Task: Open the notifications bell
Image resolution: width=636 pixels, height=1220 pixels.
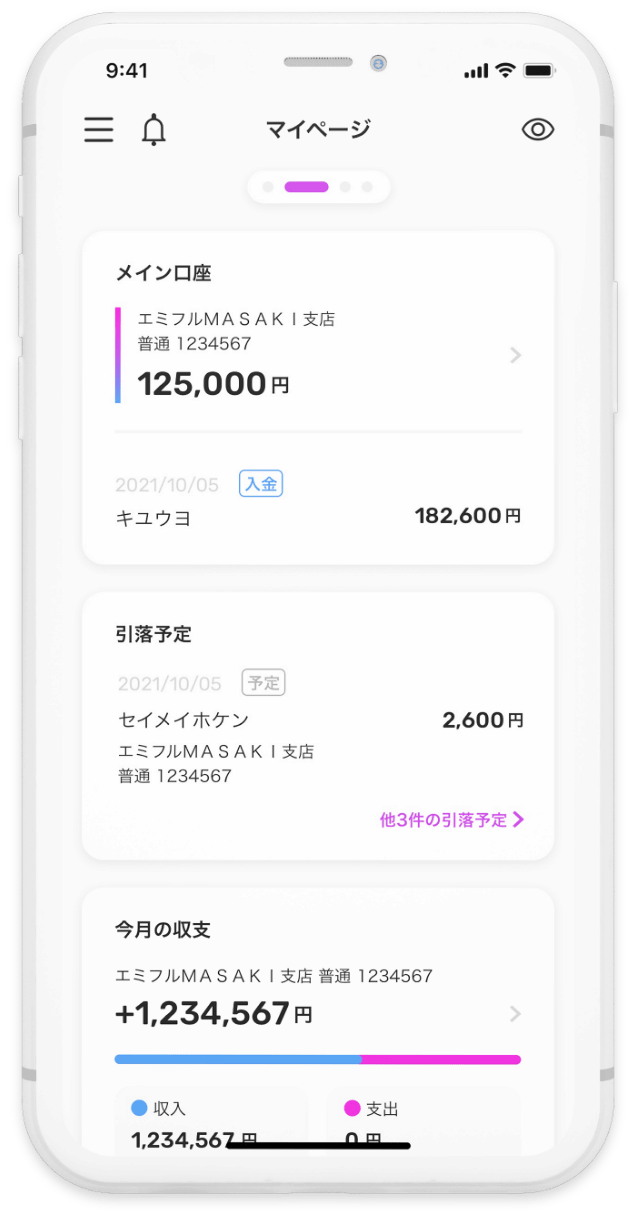Action: click(153, 129)
